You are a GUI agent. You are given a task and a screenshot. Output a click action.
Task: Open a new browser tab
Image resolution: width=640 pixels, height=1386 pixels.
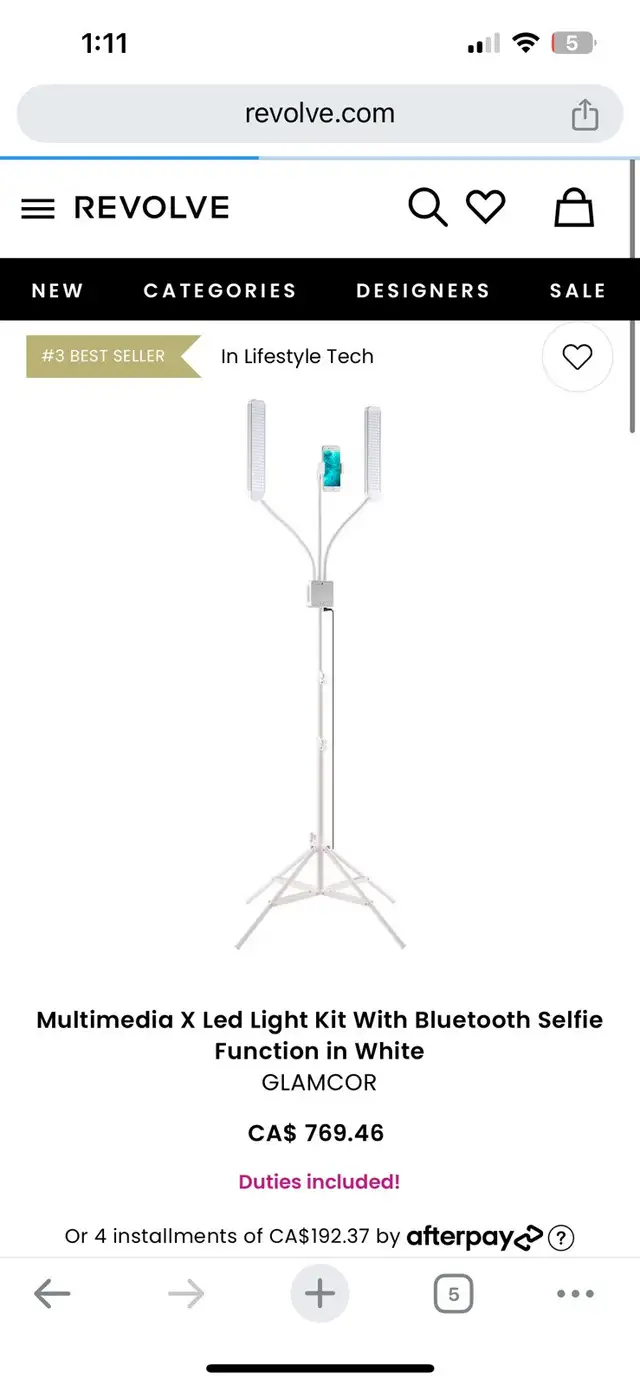(x=320, y=1294)
